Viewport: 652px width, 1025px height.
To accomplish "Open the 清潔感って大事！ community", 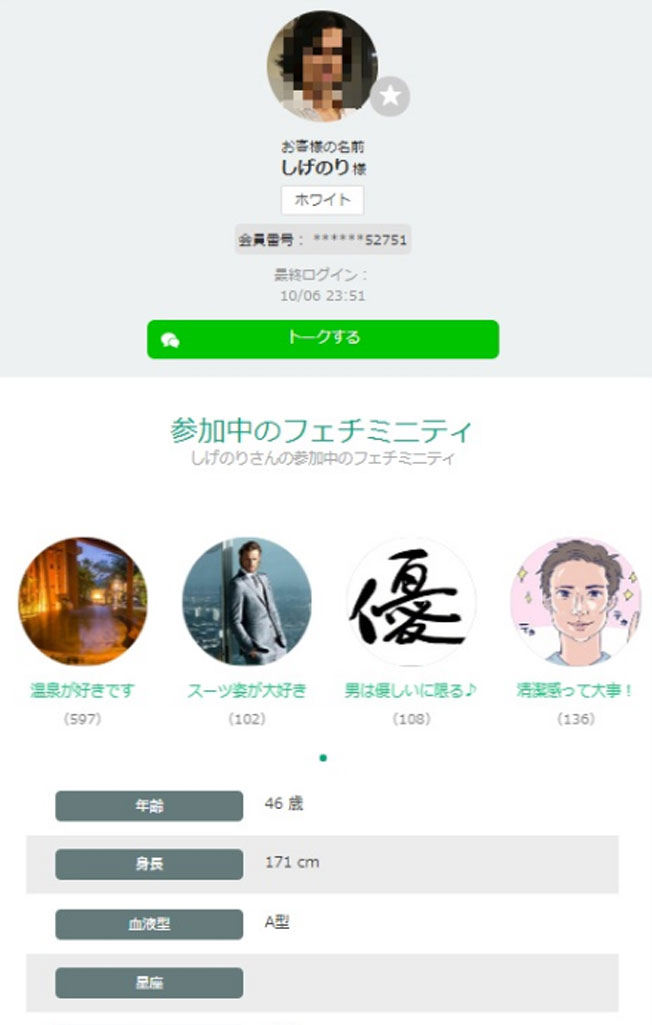I will [574, 601].
